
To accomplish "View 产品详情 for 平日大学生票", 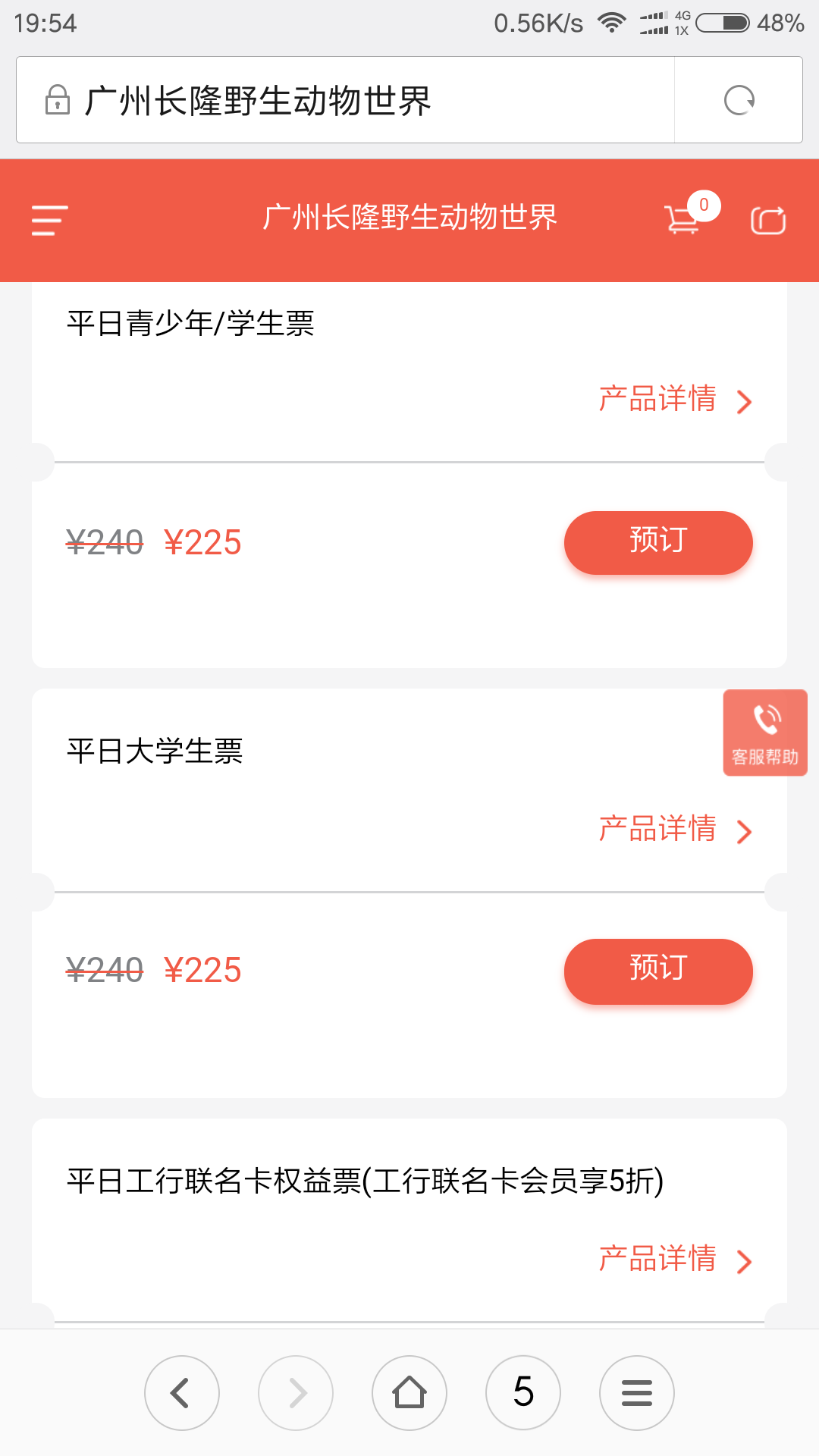I will [x=674, y=830].
